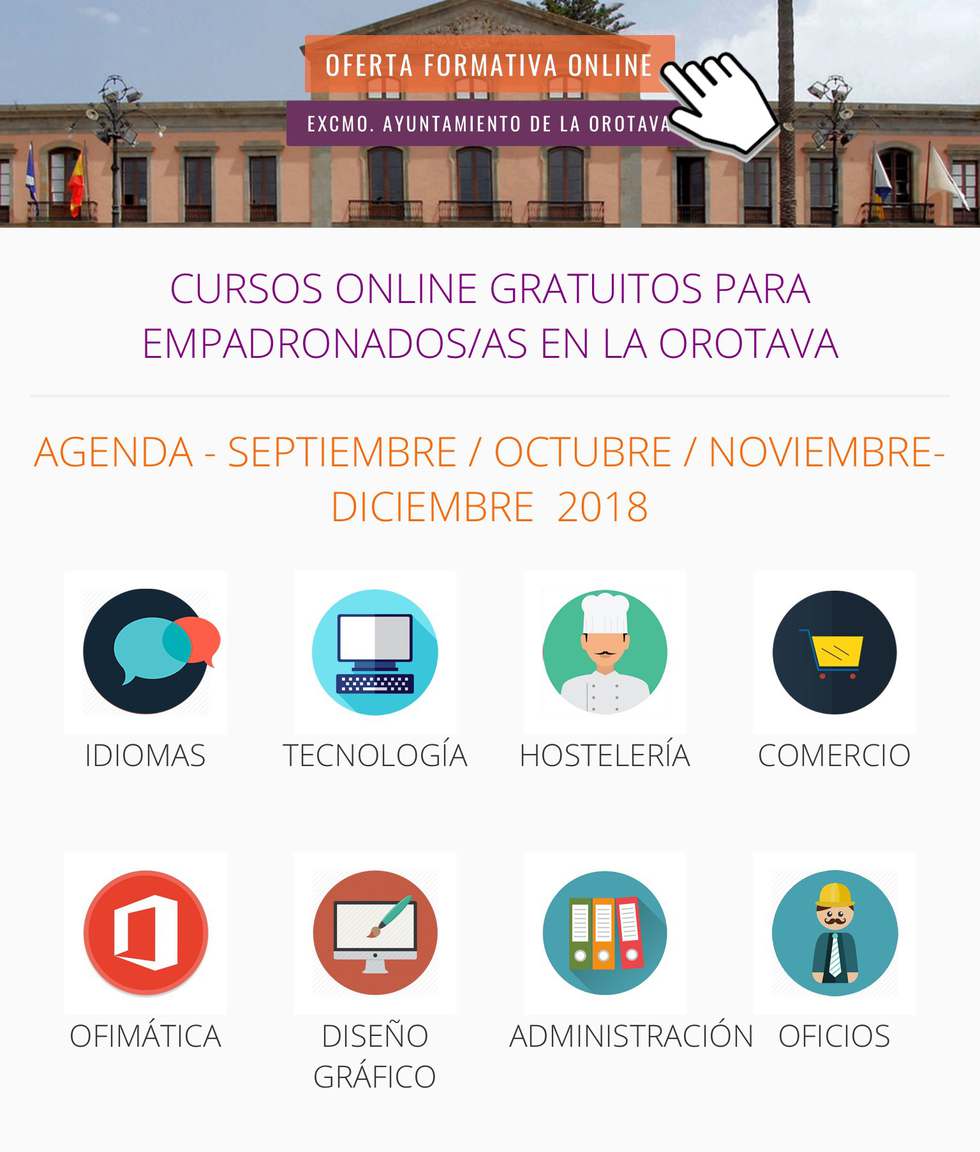Select the Hostelería category tile
Screen dimensions: 980x1152
pos(605,652)
